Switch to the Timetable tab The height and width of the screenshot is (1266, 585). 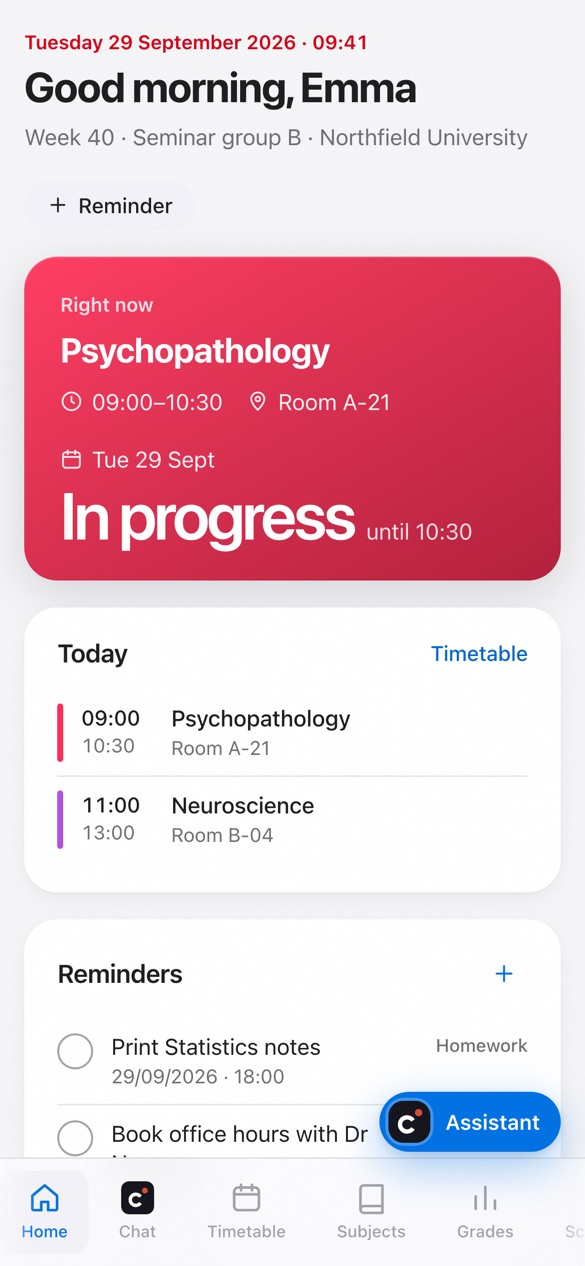coord(246,1211)
